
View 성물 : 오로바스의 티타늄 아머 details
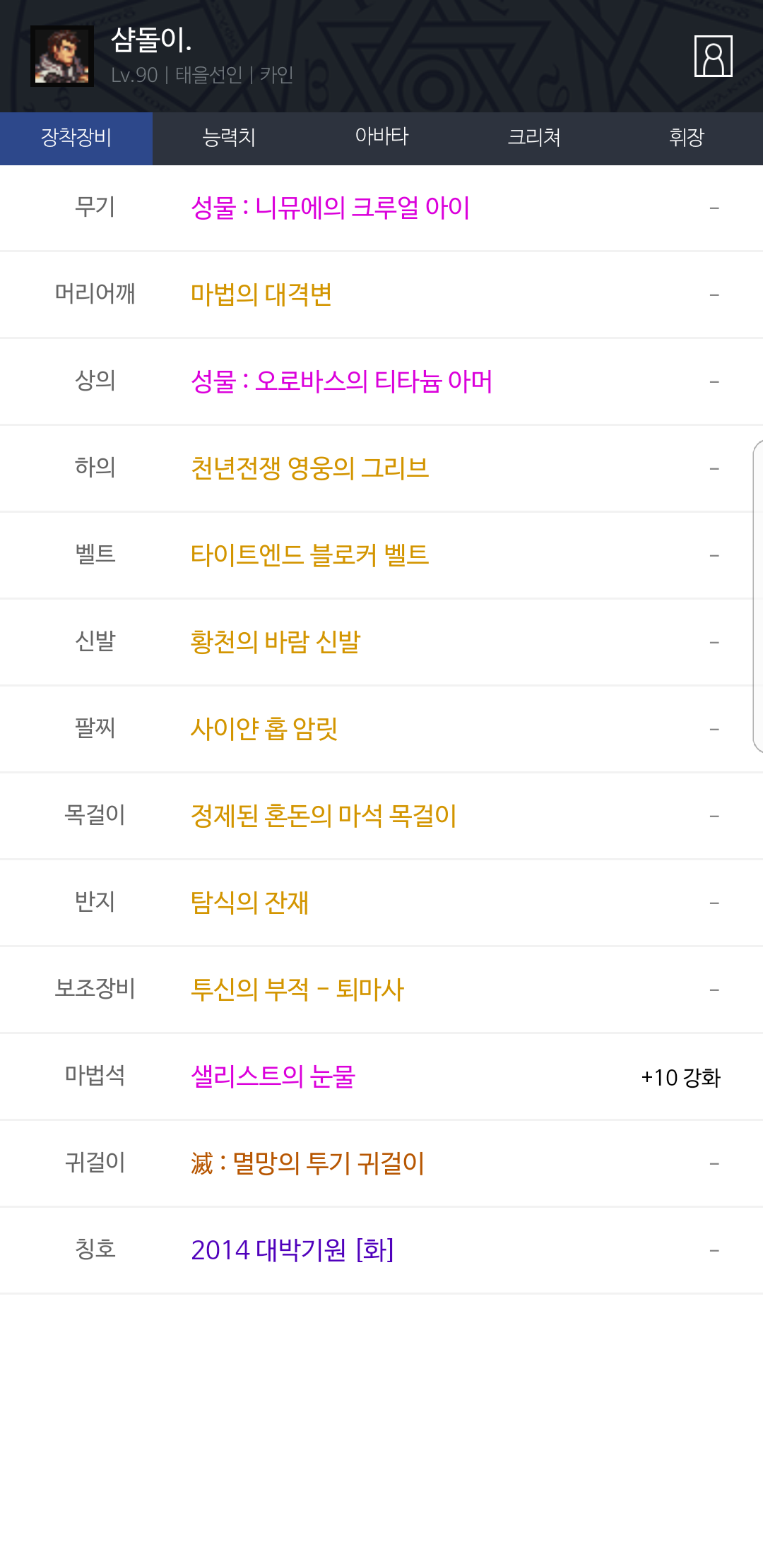342,381
